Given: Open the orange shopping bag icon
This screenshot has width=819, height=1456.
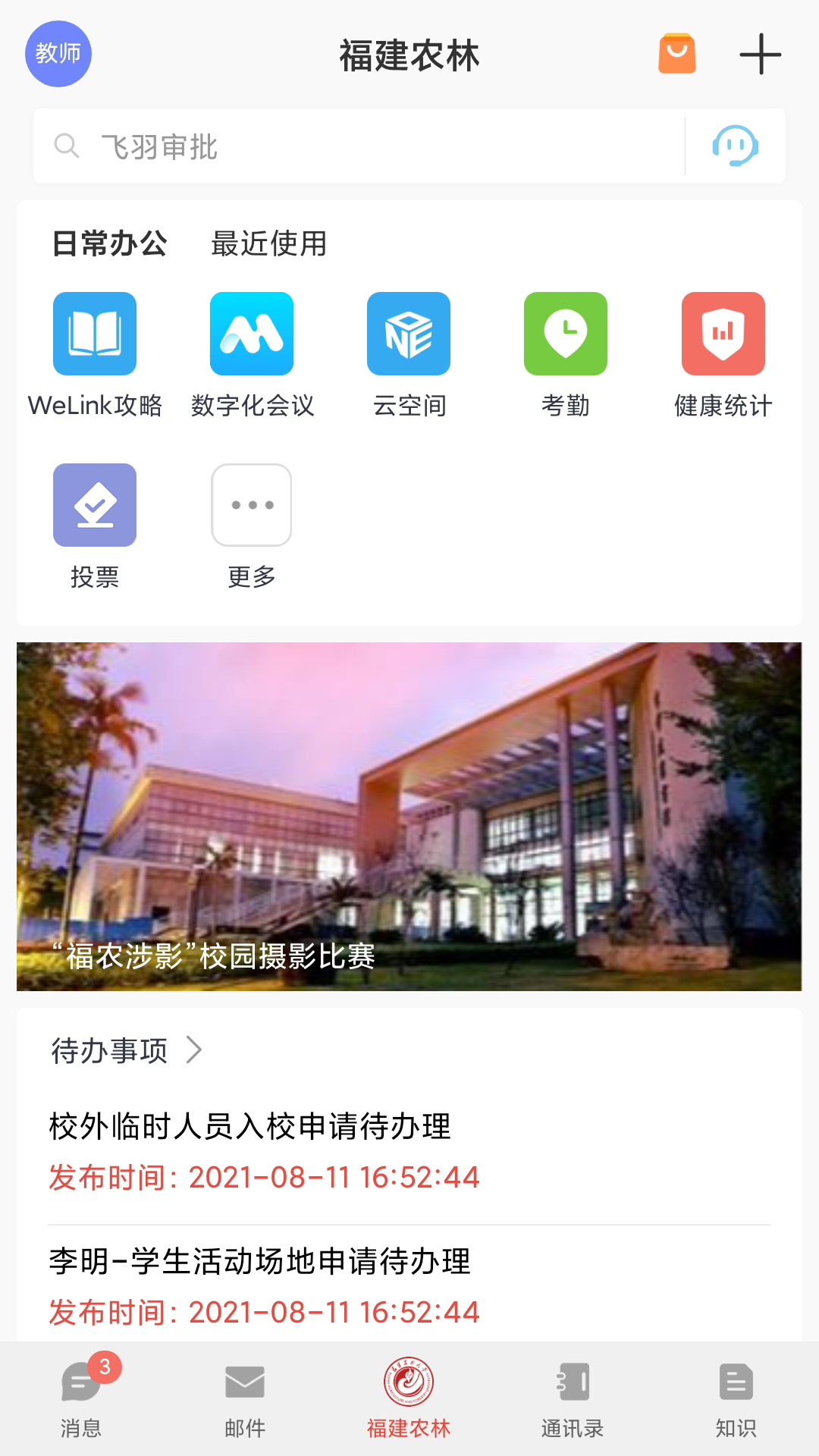Looking at the screenshot, I should tap(676, 54).
